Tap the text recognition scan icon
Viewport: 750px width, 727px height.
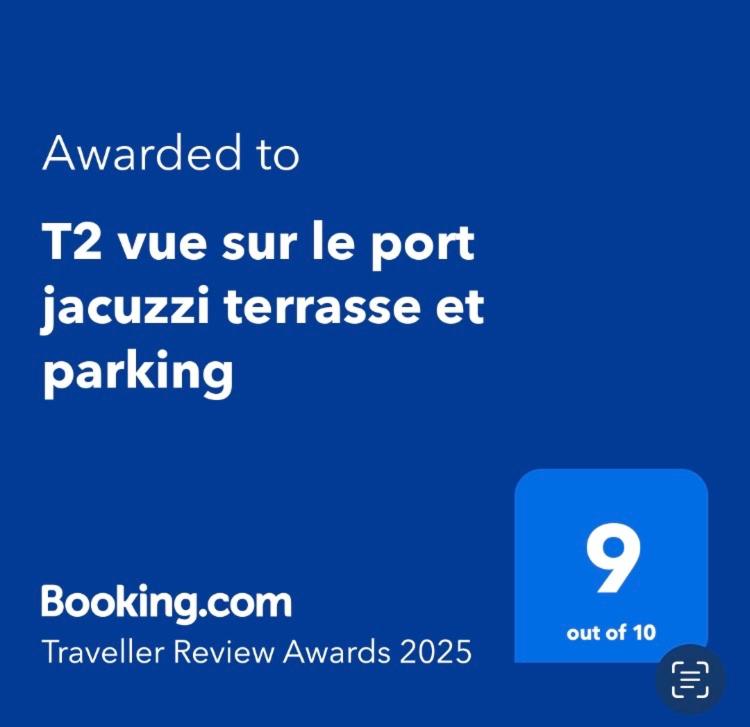tap(689, 679)
